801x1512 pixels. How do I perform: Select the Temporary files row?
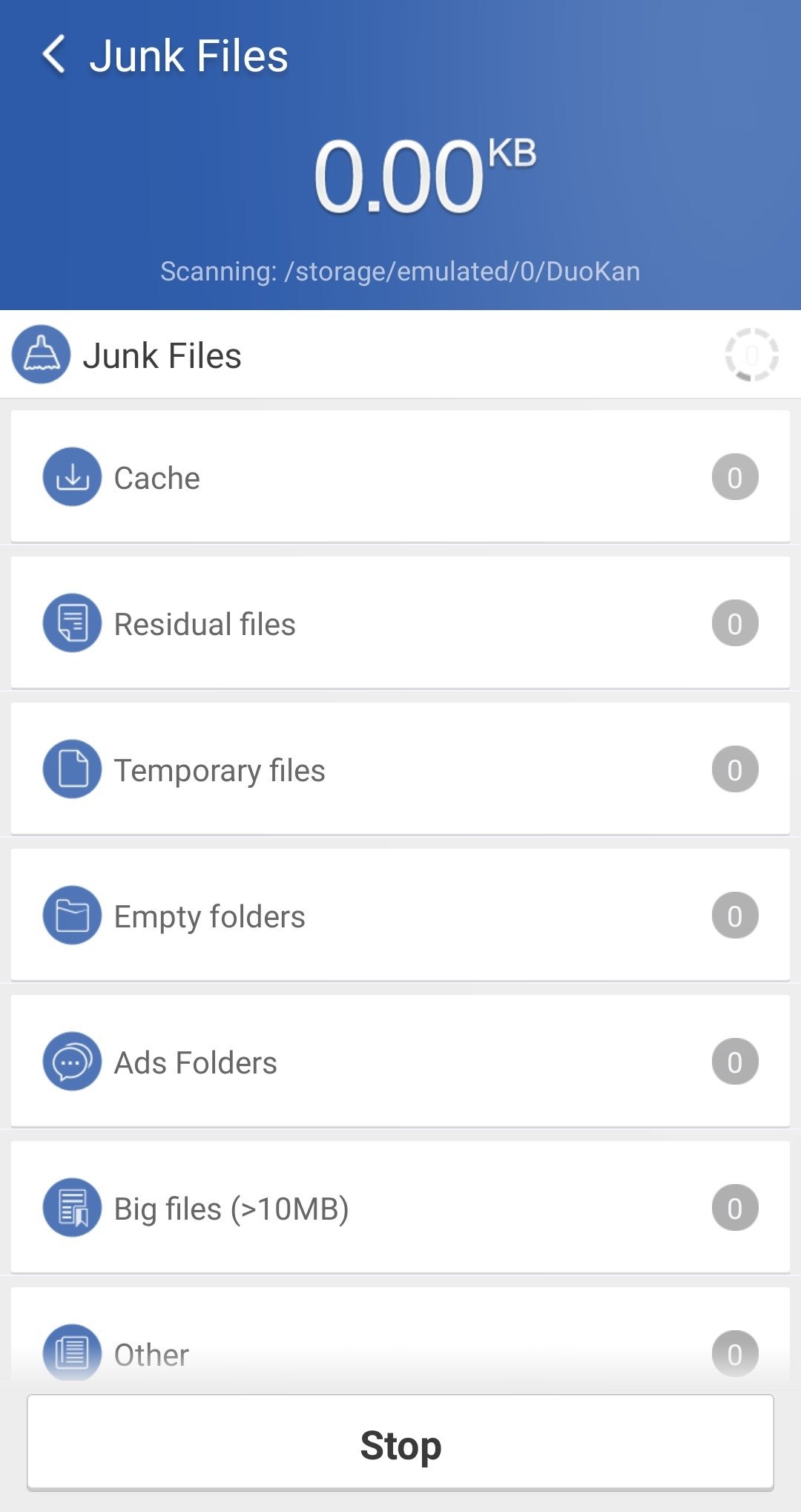tap(400, 769)
